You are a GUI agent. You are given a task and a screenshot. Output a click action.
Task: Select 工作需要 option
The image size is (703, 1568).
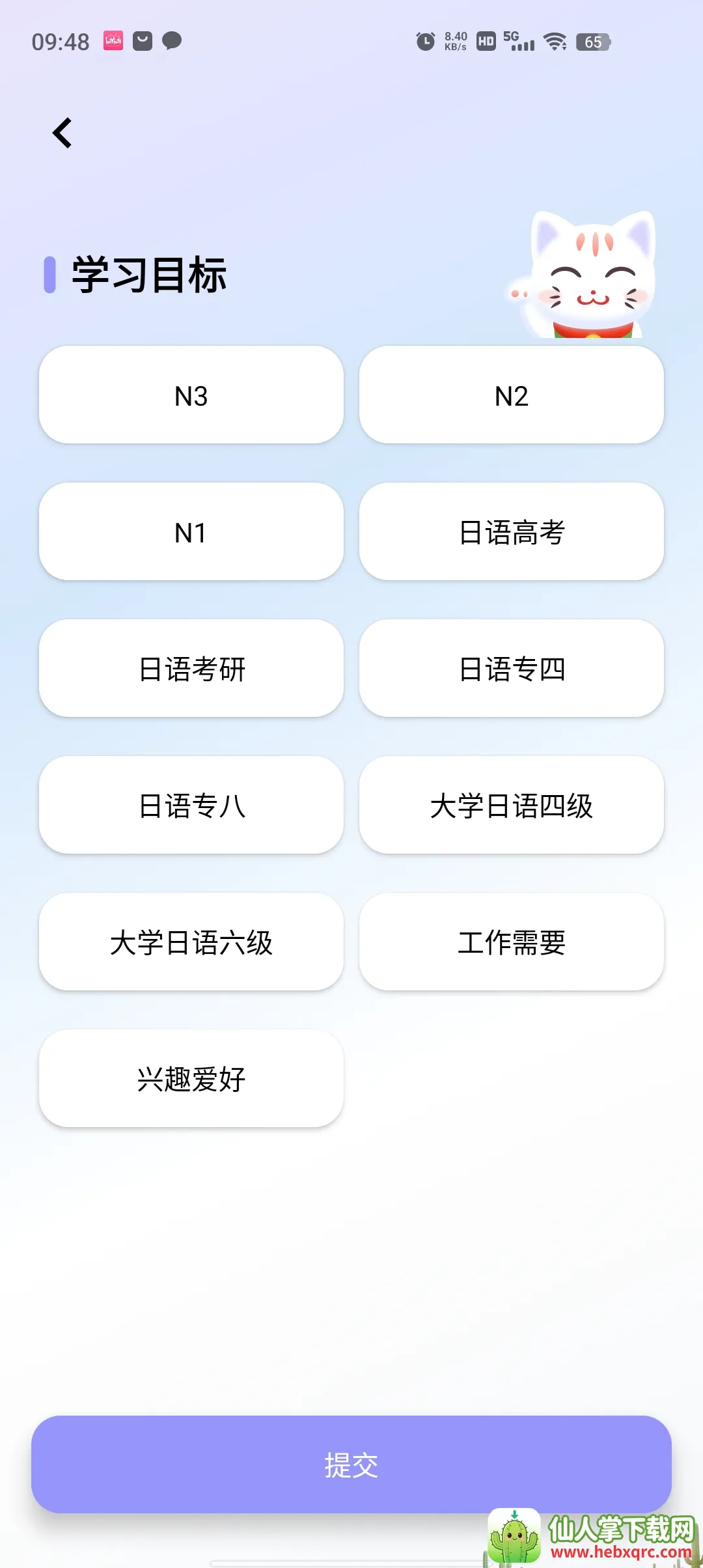click(512, 942)
